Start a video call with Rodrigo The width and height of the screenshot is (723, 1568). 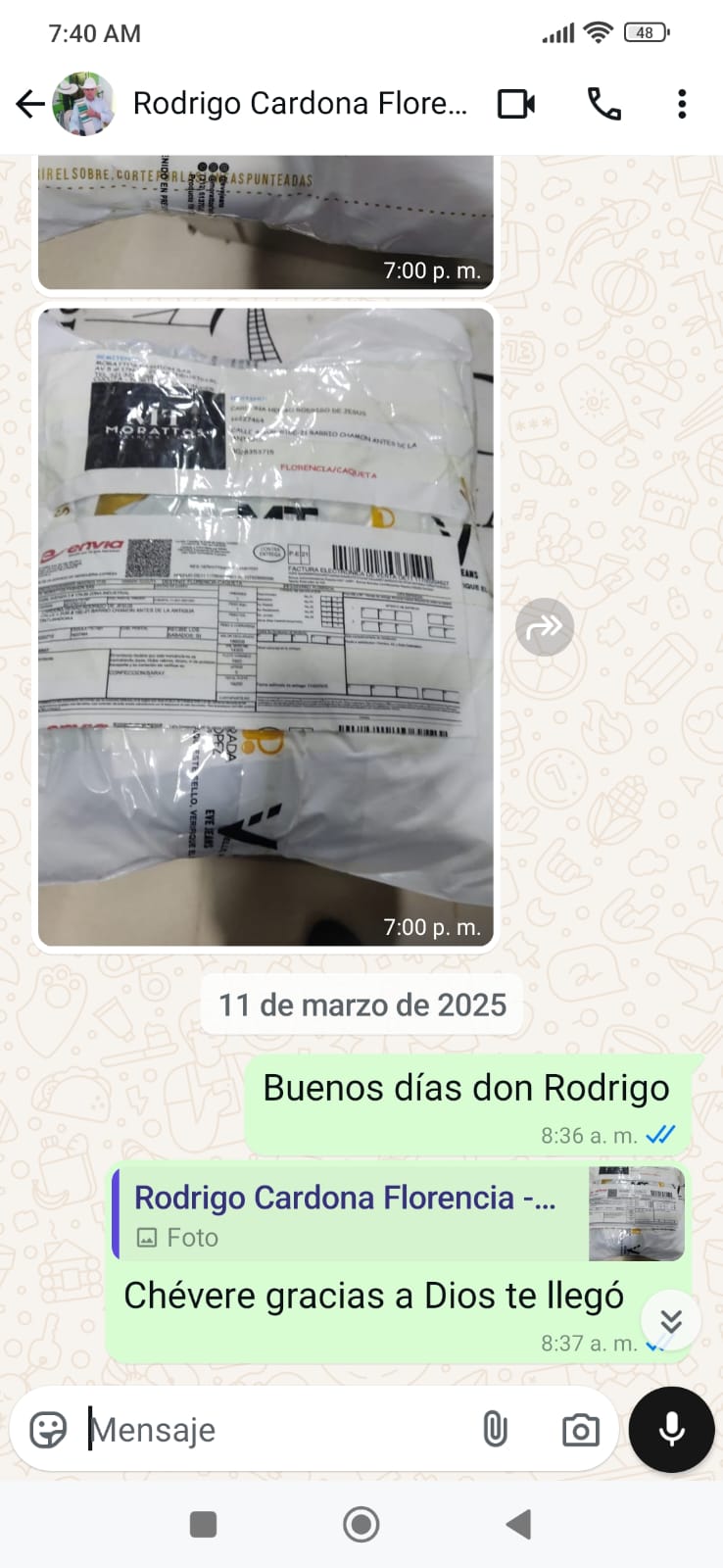click(516, 104)
